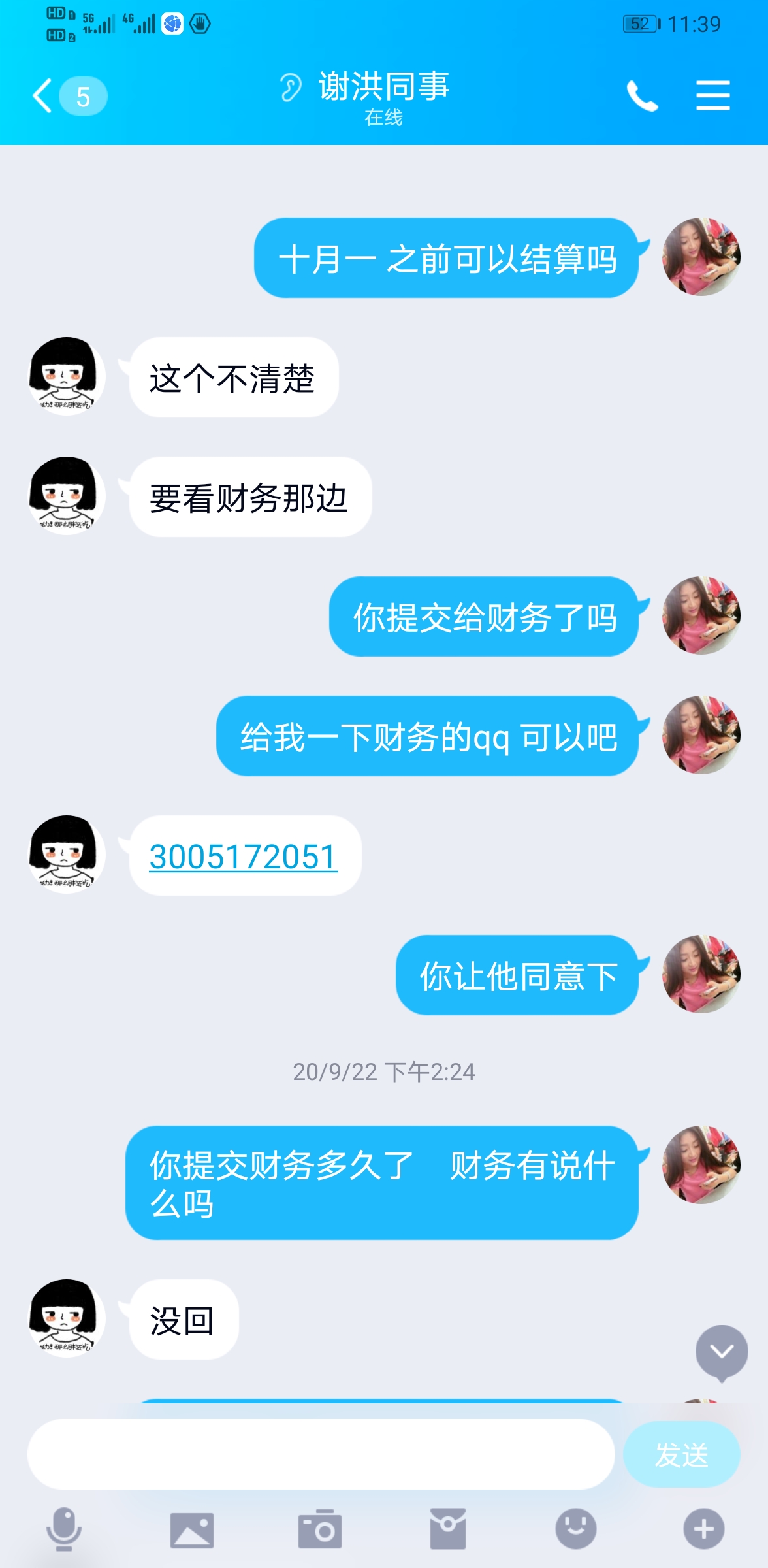Open the photo gallery picker

(x=191, y=1529)
